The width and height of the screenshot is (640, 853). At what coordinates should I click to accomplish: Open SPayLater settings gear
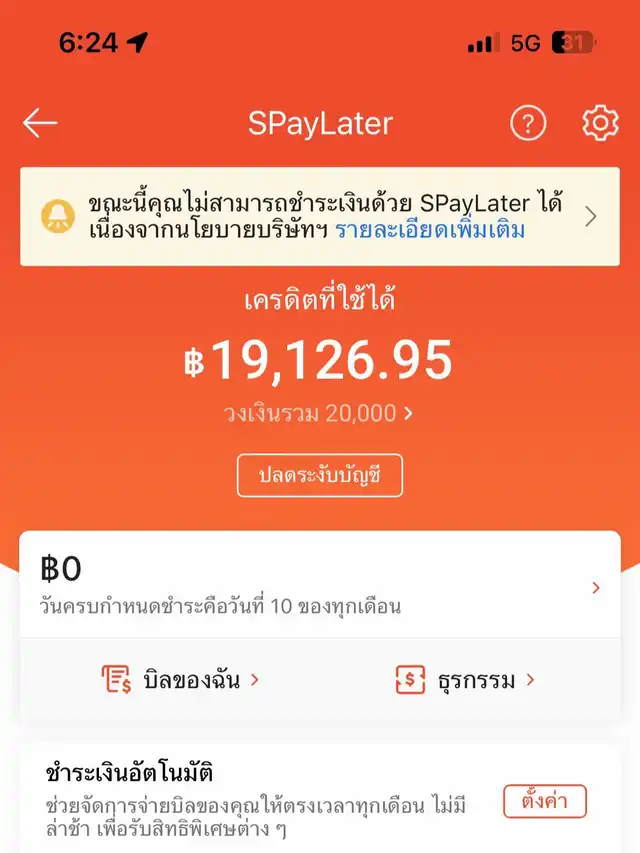pos(600,124)
